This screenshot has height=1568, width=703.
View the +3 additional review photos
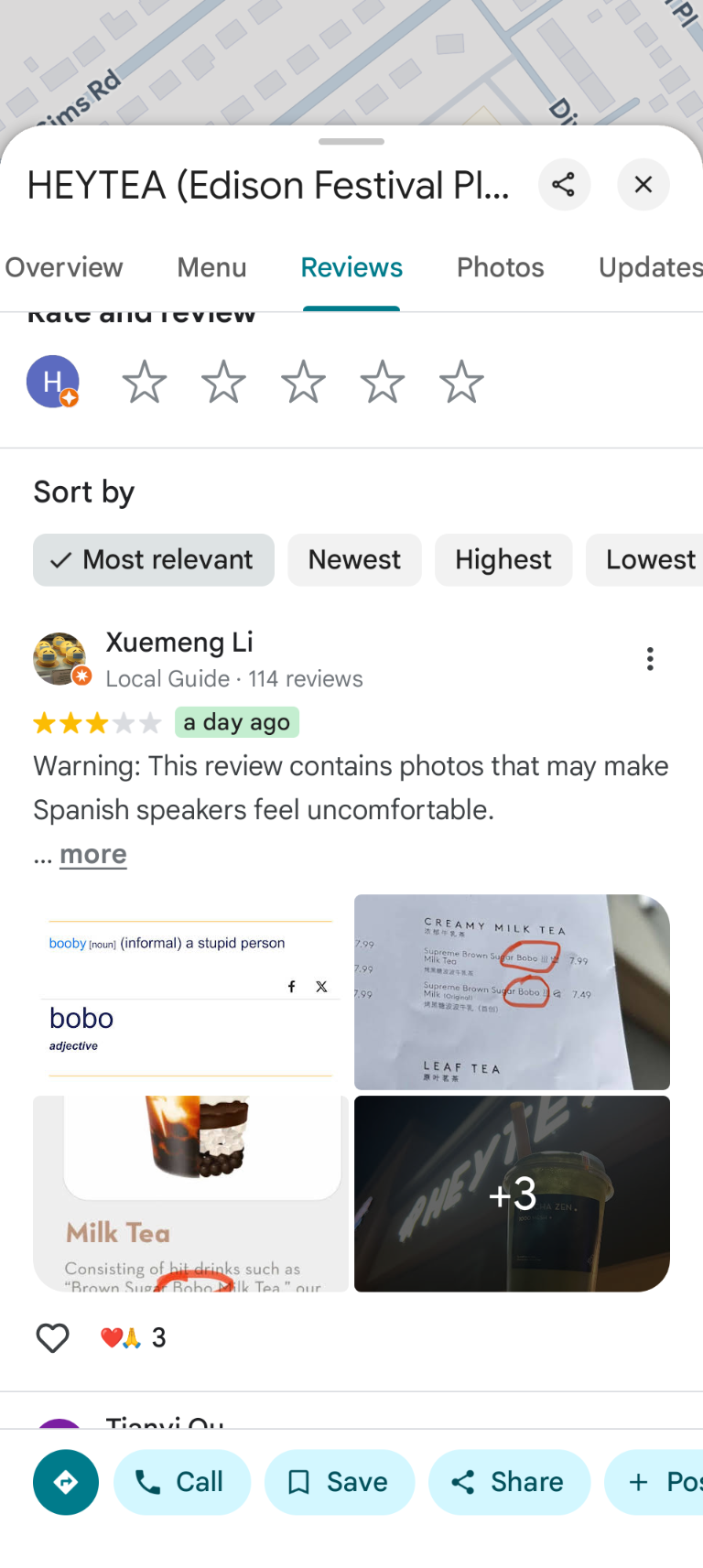(x=512, y=1194)
